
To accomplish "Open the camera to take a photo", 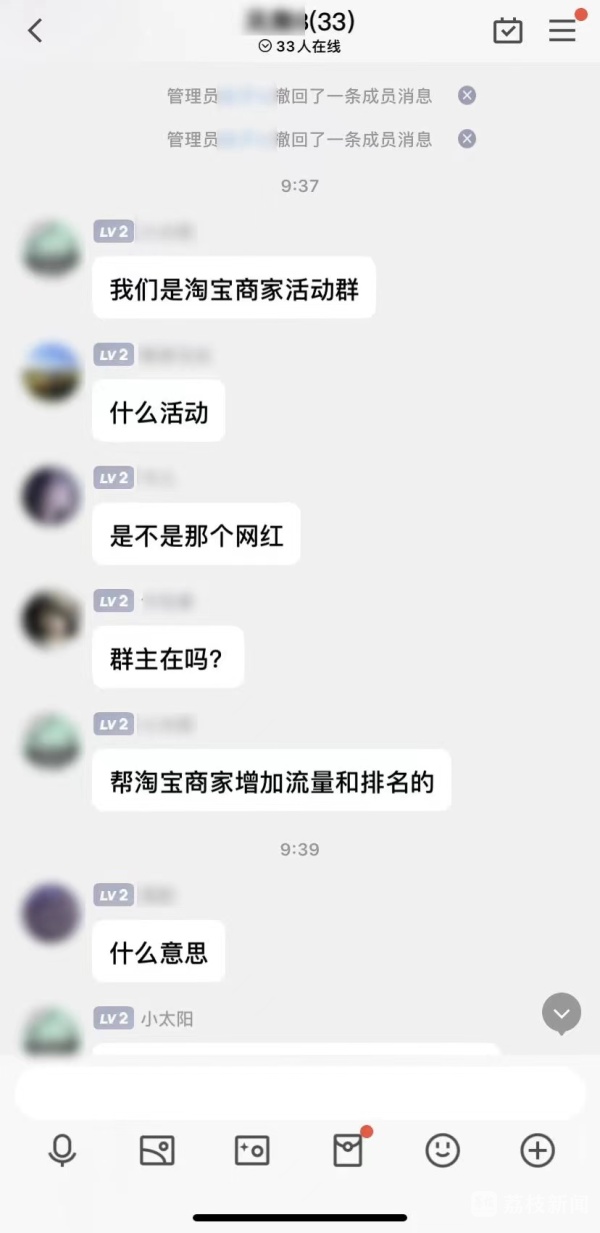I will click(252, 1150).
